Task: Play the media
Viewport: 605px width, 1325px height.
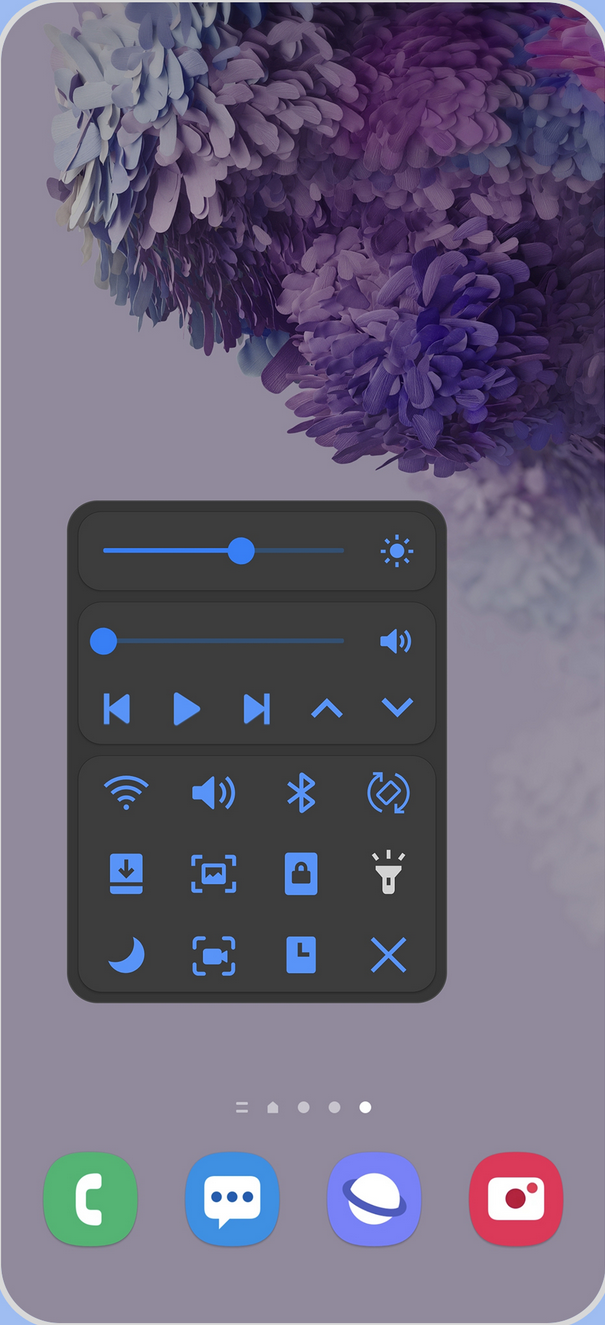Action: 186,708
